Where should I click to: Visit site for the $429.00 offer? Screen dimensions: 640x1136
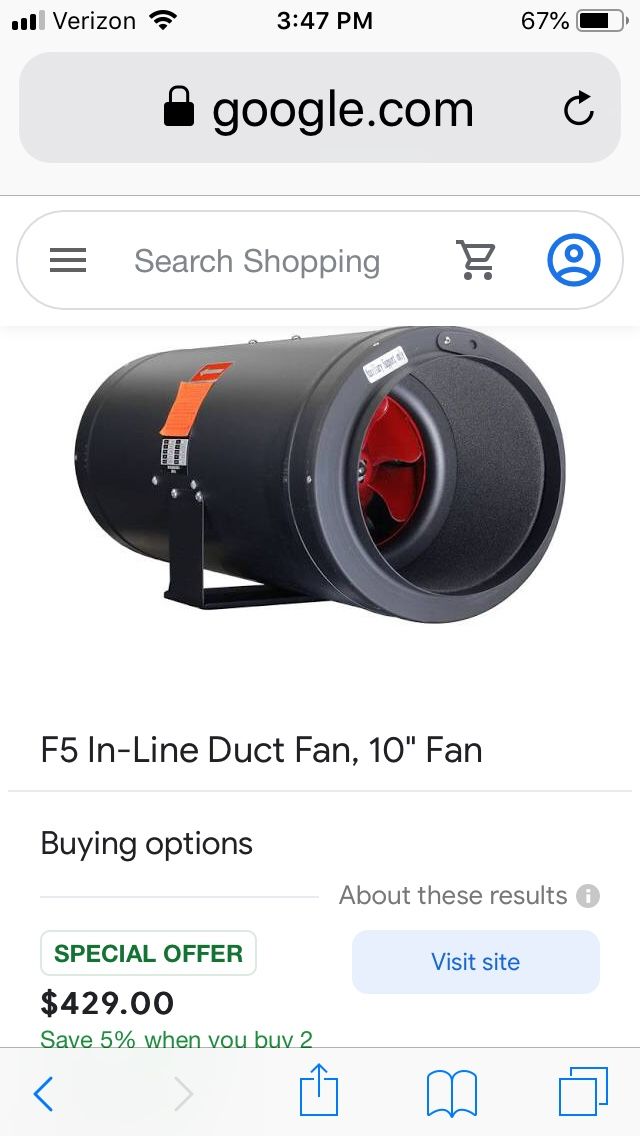coord(476,962)
